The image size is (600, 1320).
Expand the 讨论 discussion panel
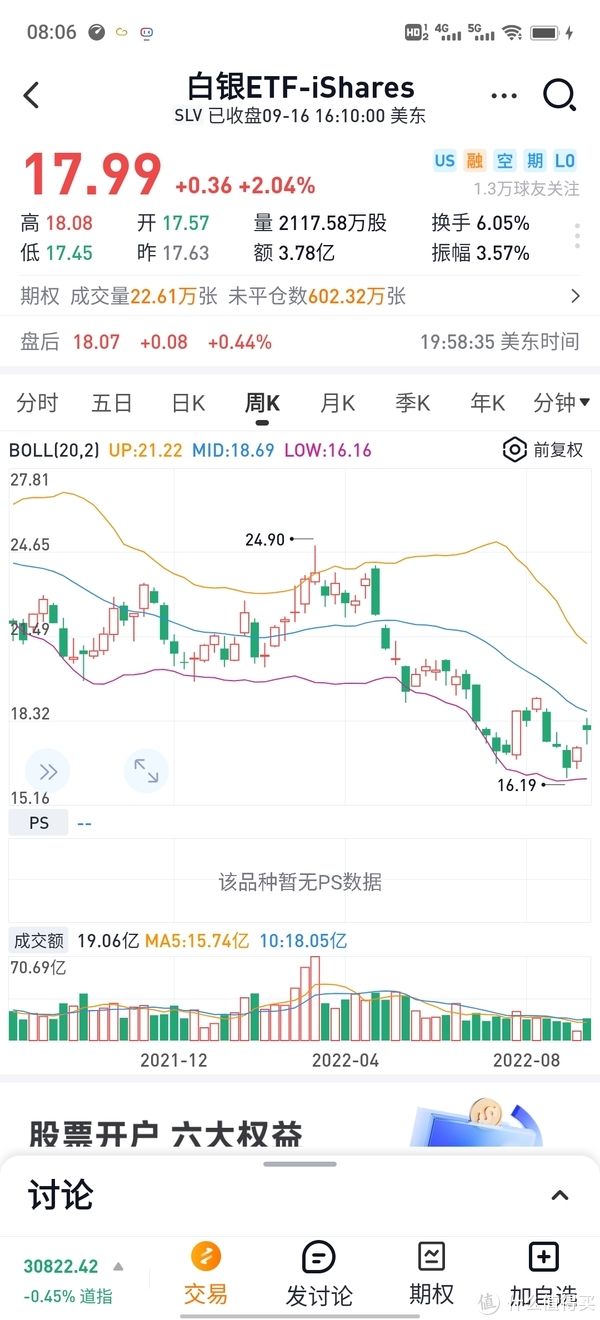[559, 1195]
